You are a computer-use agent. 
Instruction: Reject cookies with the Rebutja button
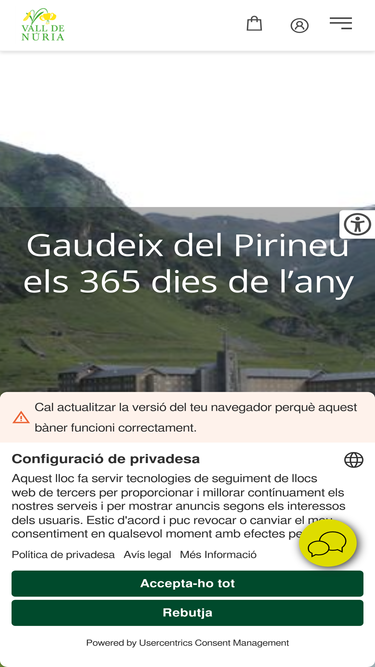188,613
